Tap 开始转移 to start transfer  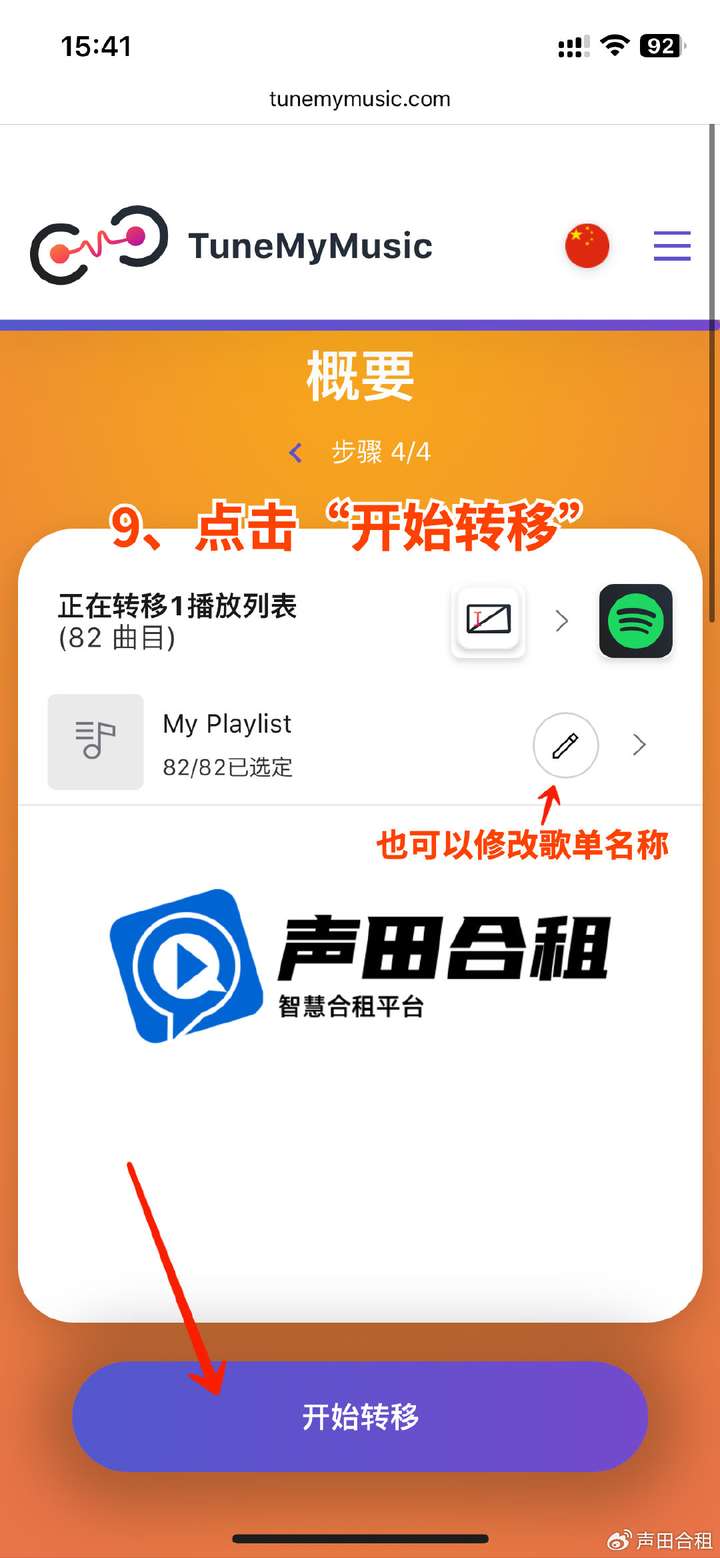[x=360, y=1416]
